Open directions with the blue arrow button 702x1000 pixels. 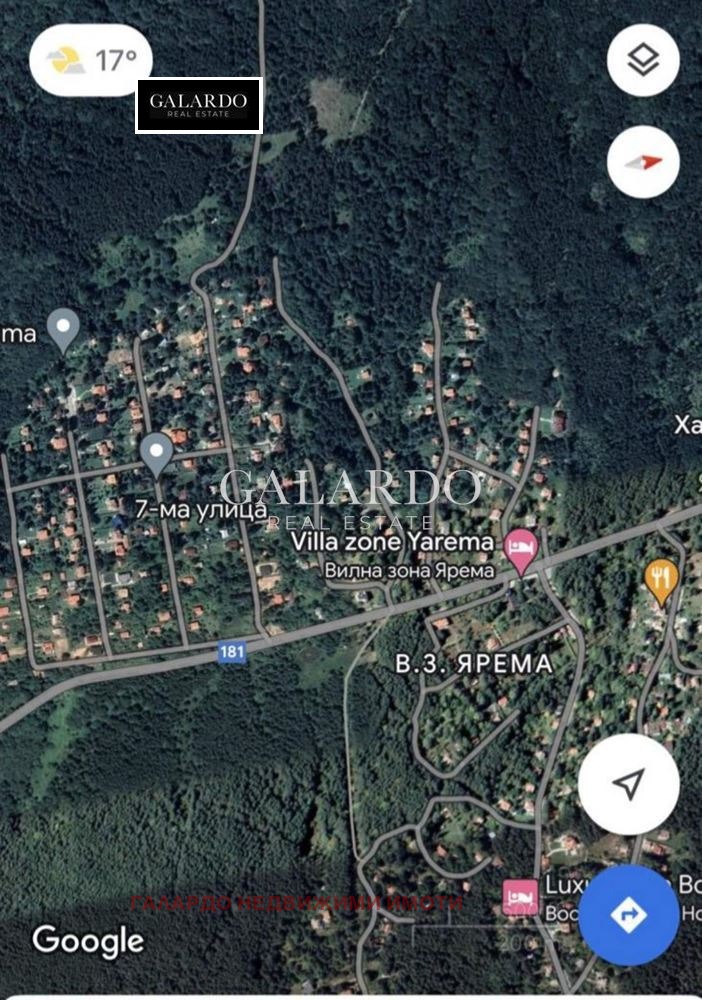click(628, 915)
